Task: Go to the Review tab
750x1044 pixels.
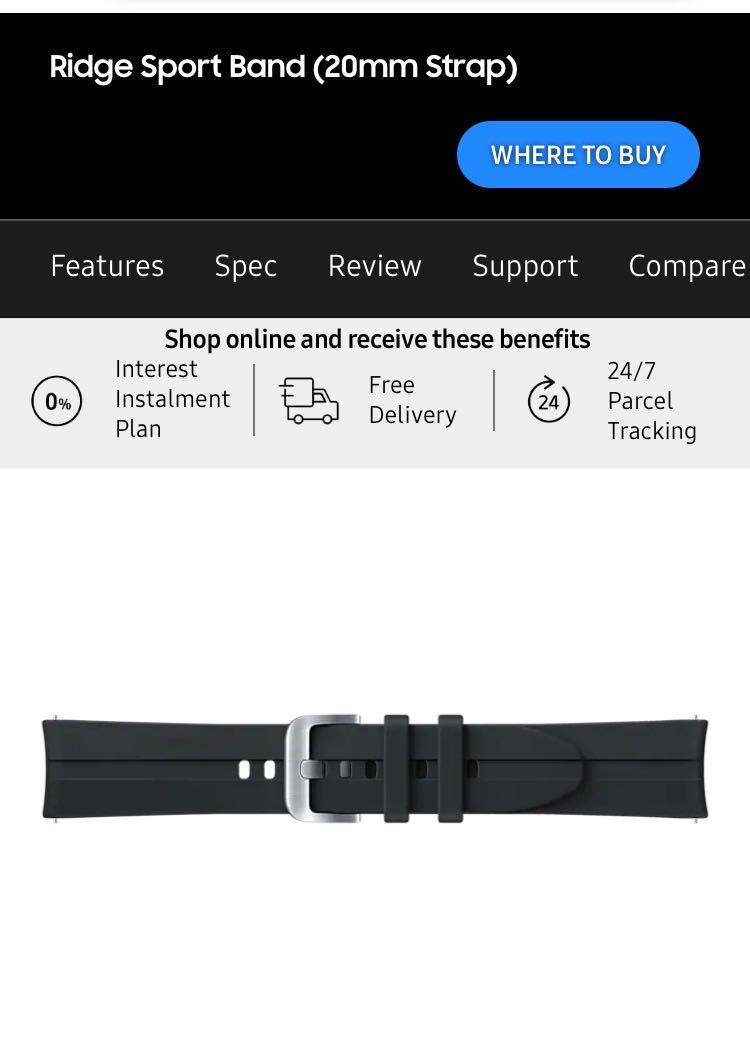Action: point(375,266)
